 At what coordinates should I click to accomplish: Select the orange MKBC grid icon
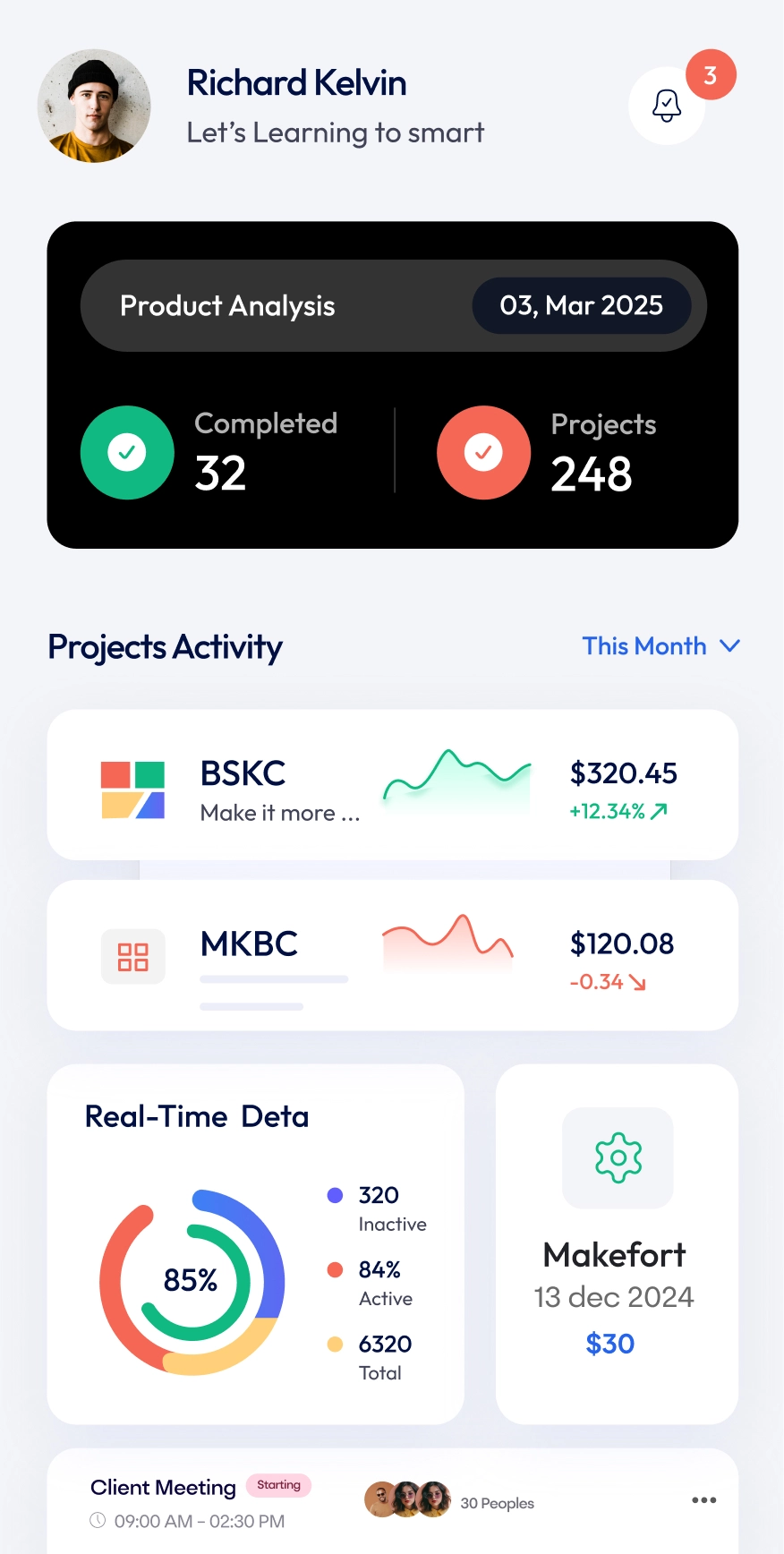133,956
